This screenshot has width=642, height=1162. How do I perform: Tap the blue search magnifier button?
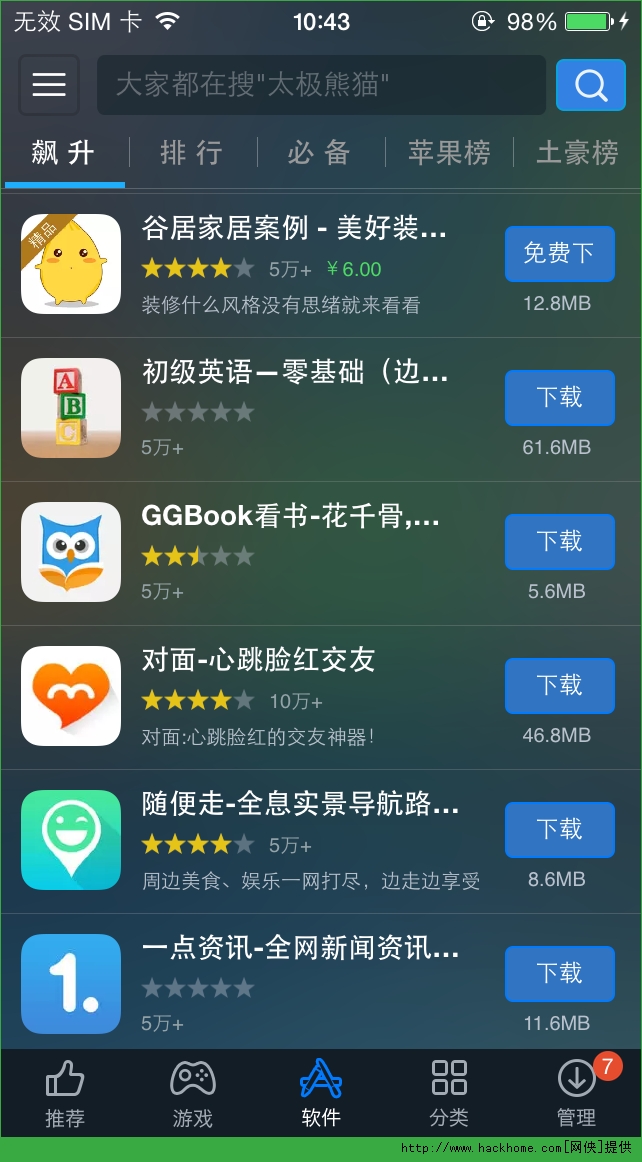coord(590,85)
